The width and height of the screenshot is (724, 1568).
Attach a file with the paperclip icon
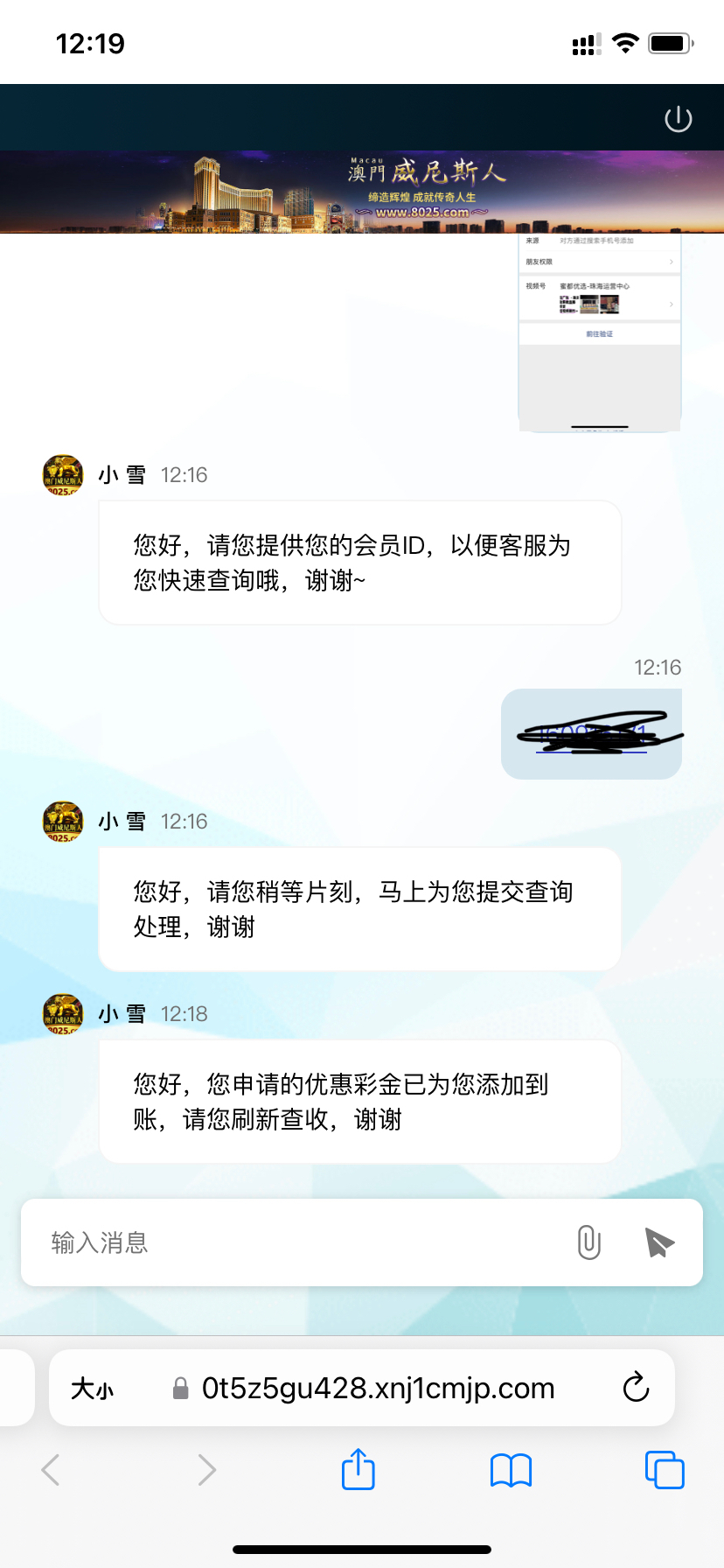589,1242
